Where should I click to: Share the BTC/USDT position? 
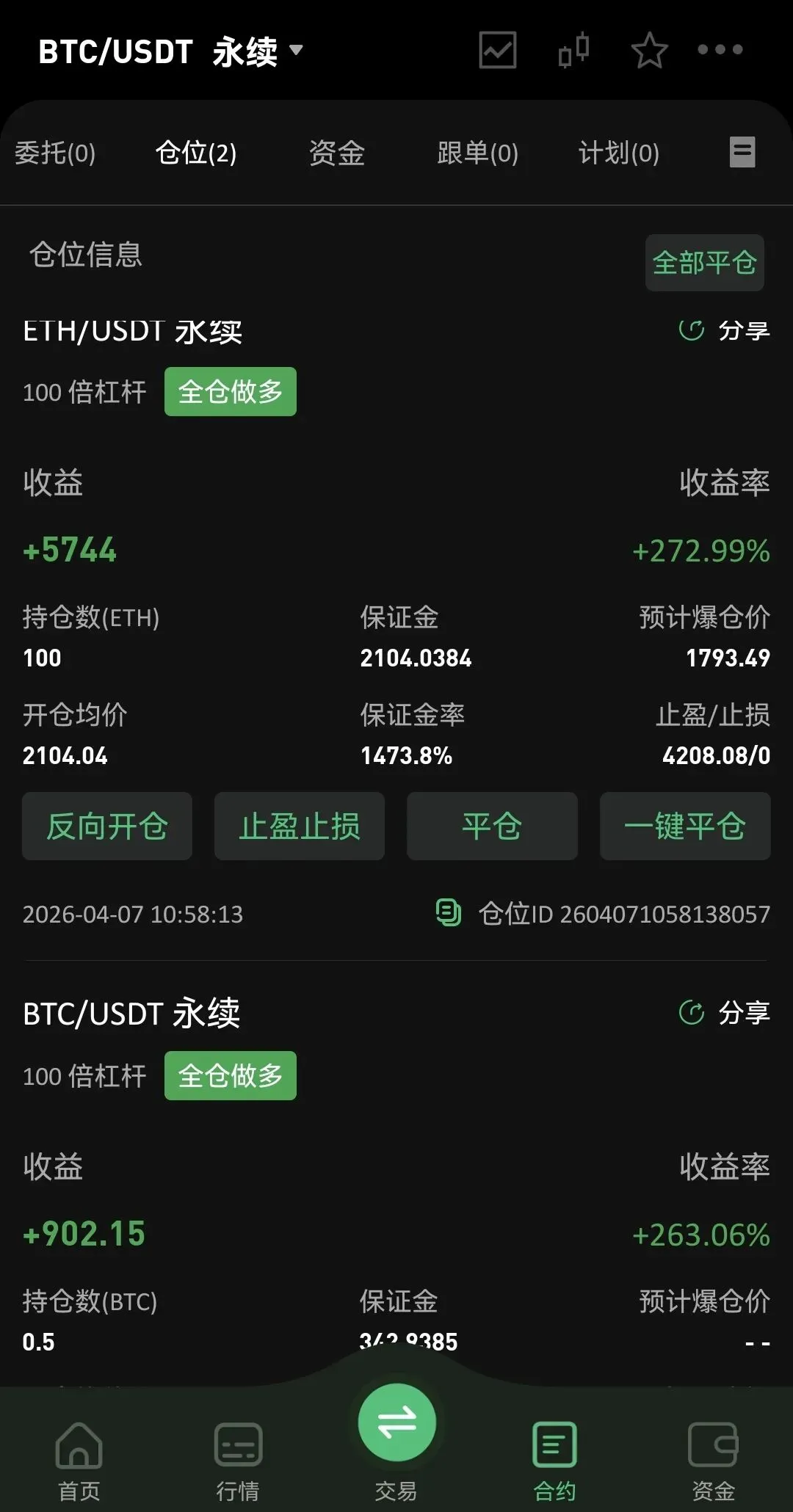[x=725, y=1013]
